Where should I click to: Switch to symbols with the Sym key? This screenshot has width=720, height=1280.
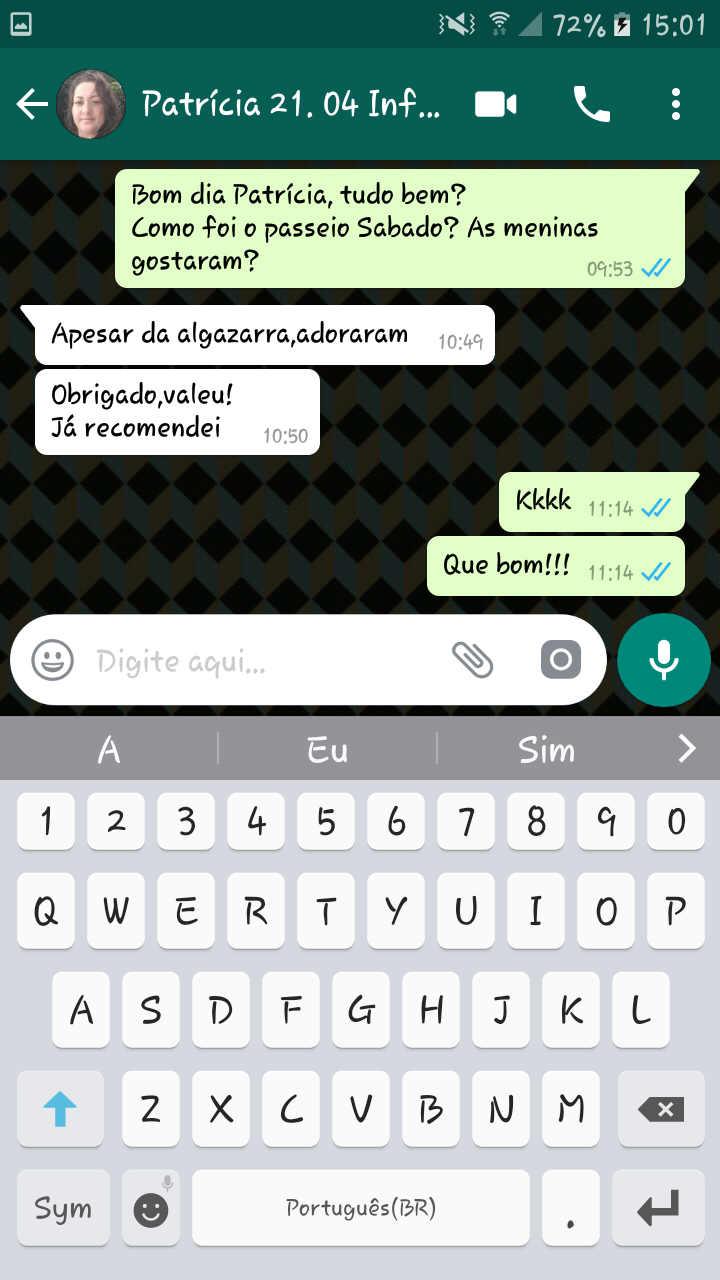pyautogui.click(x=62, y=1208)
